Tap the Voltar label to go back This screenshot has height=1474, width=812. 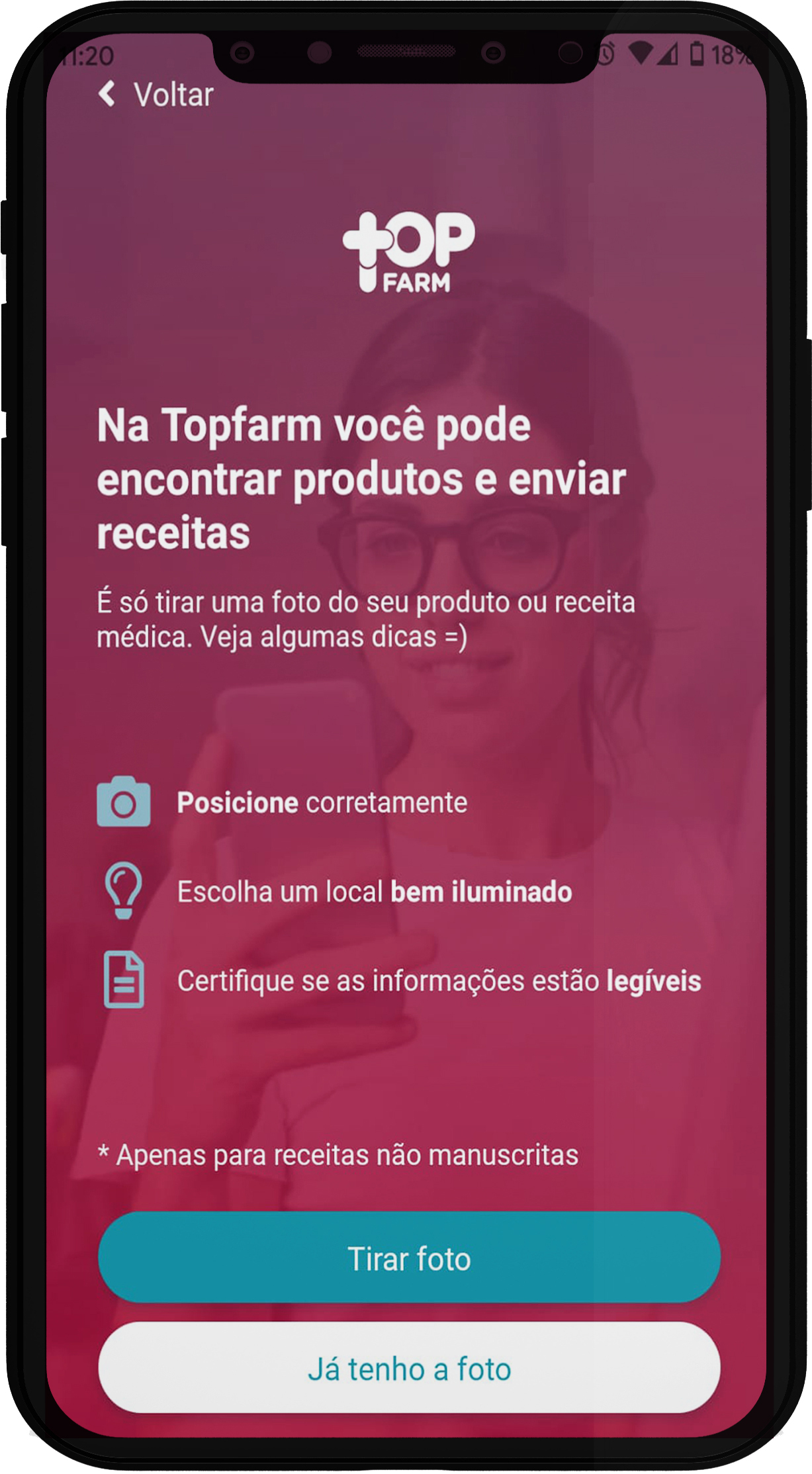pos(173,95)
